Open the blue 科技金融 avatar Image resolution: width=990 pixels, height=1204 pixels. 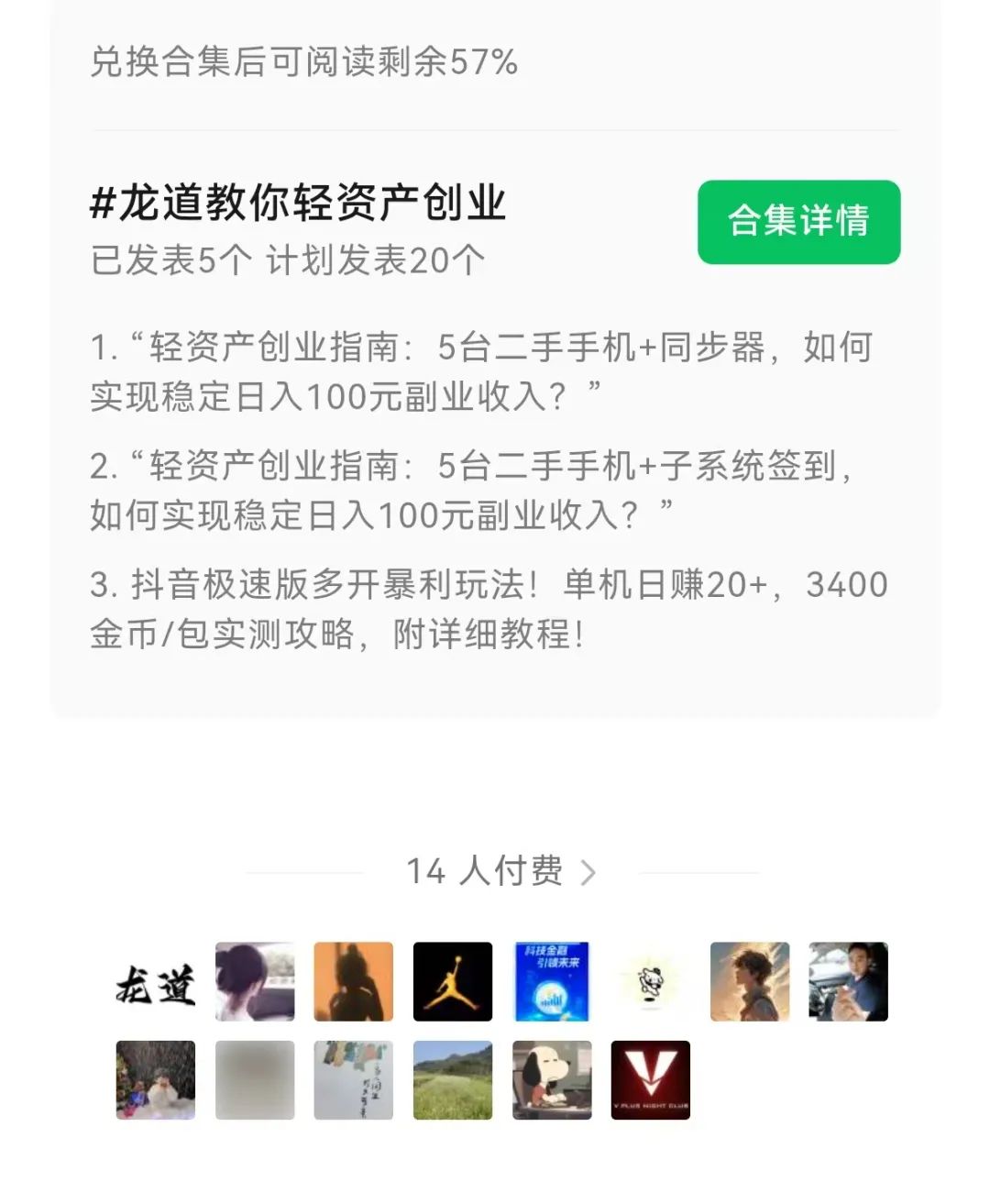[552, 982]
